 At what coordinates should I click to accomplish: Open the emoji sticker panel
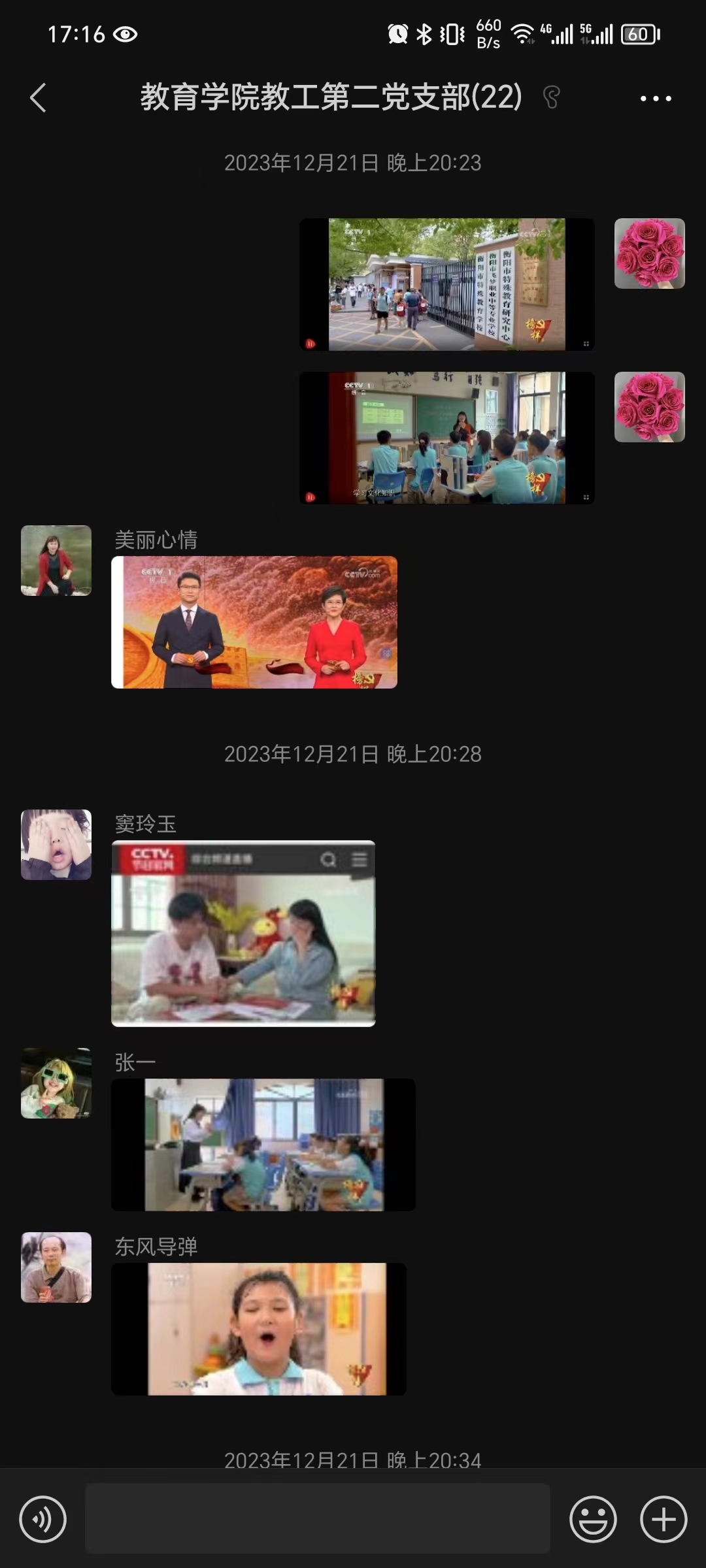pyautogui.click(x=593, y=1519)
